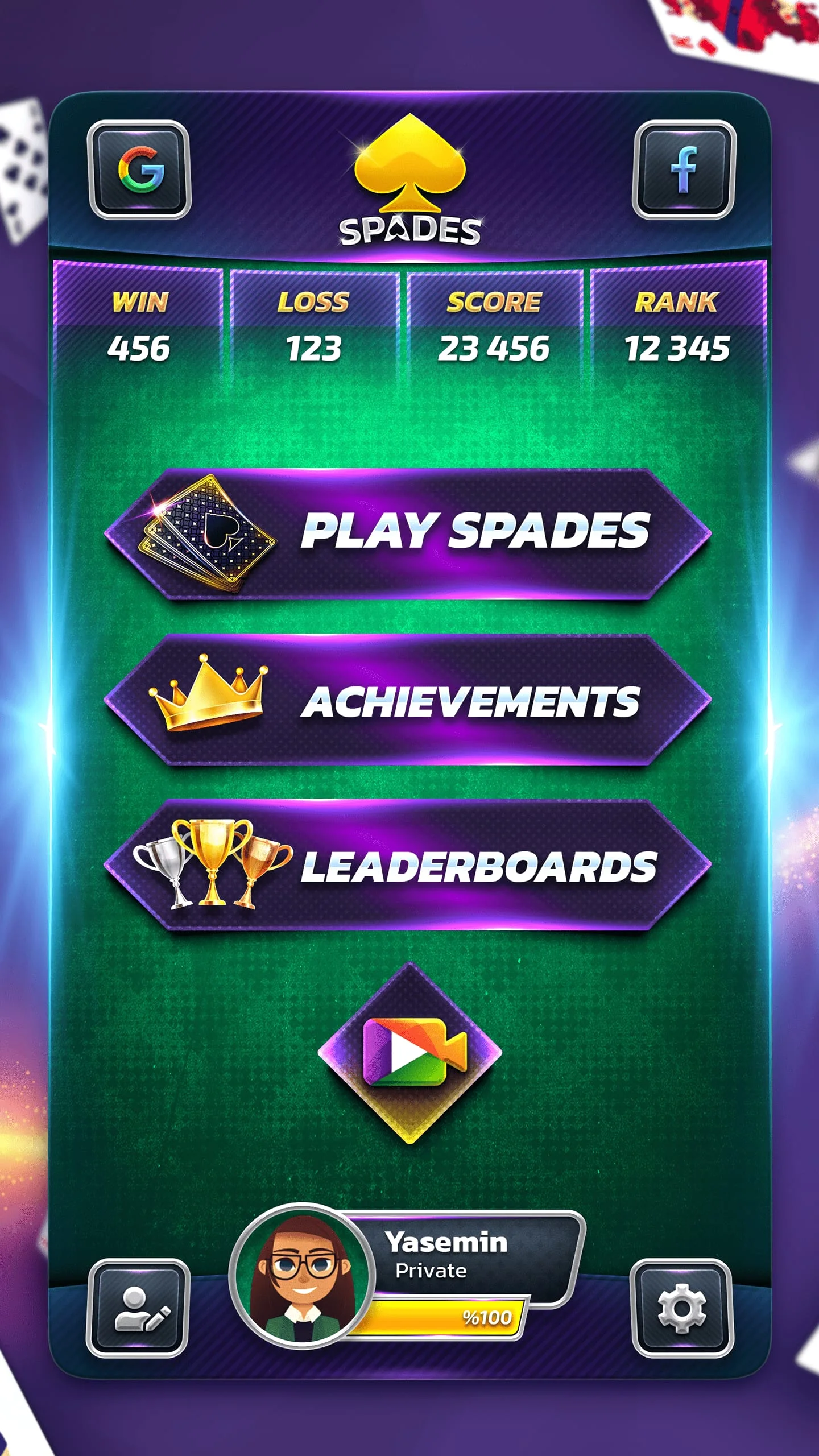819x1456 pixels.
Task: Open settings via the gear icon
Action: pos(682,1308)
